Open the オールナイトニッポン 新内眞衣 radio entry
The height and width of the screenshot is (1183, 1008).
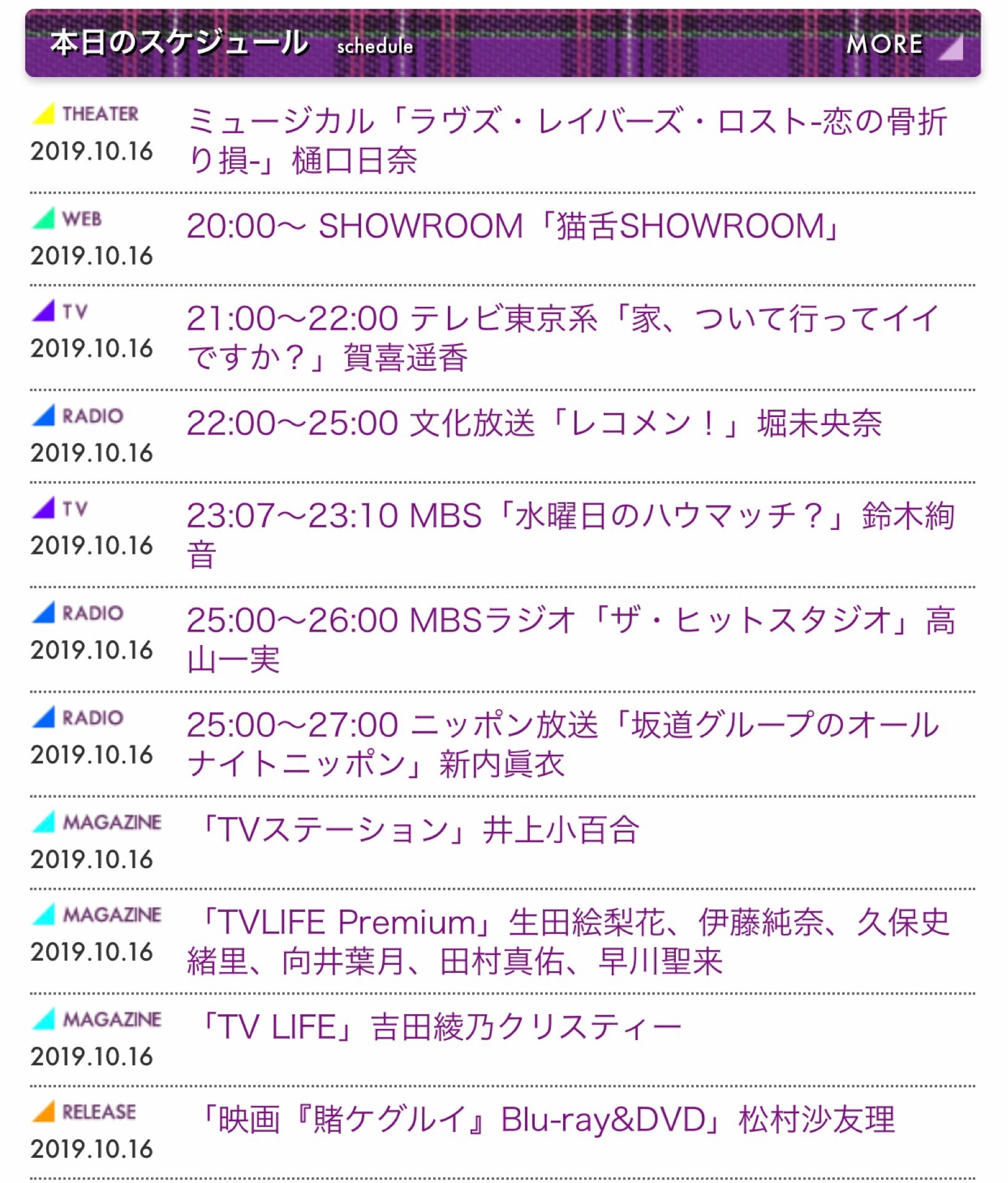click(562, 744)
